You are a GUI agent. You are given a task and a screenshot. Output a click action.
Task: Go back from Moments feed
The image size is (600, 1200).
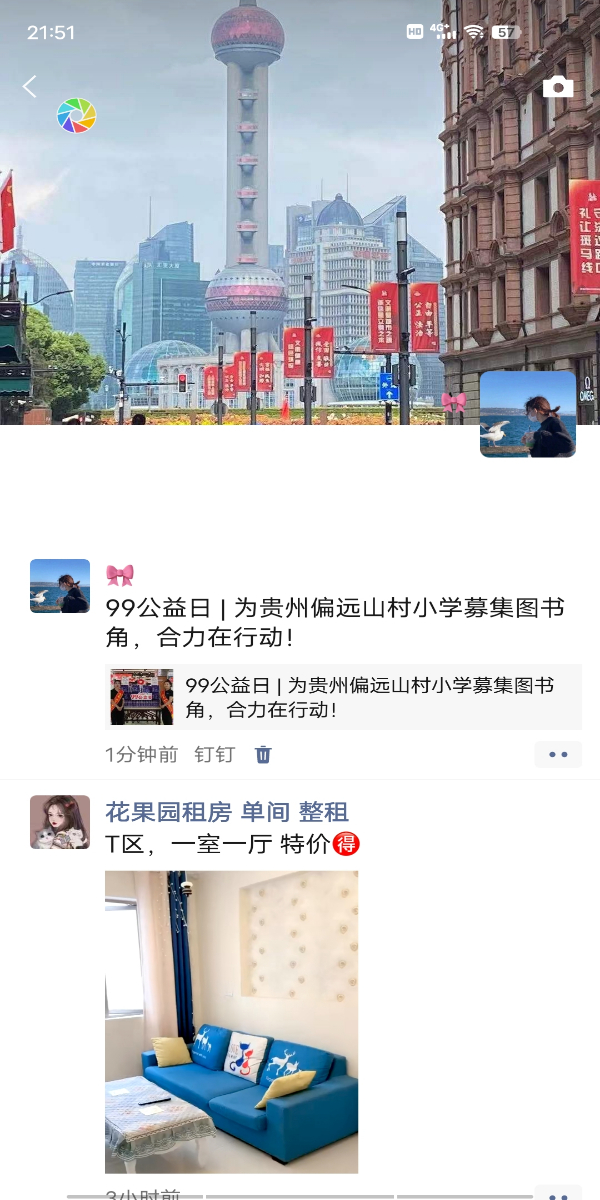(x=29, y=87)
